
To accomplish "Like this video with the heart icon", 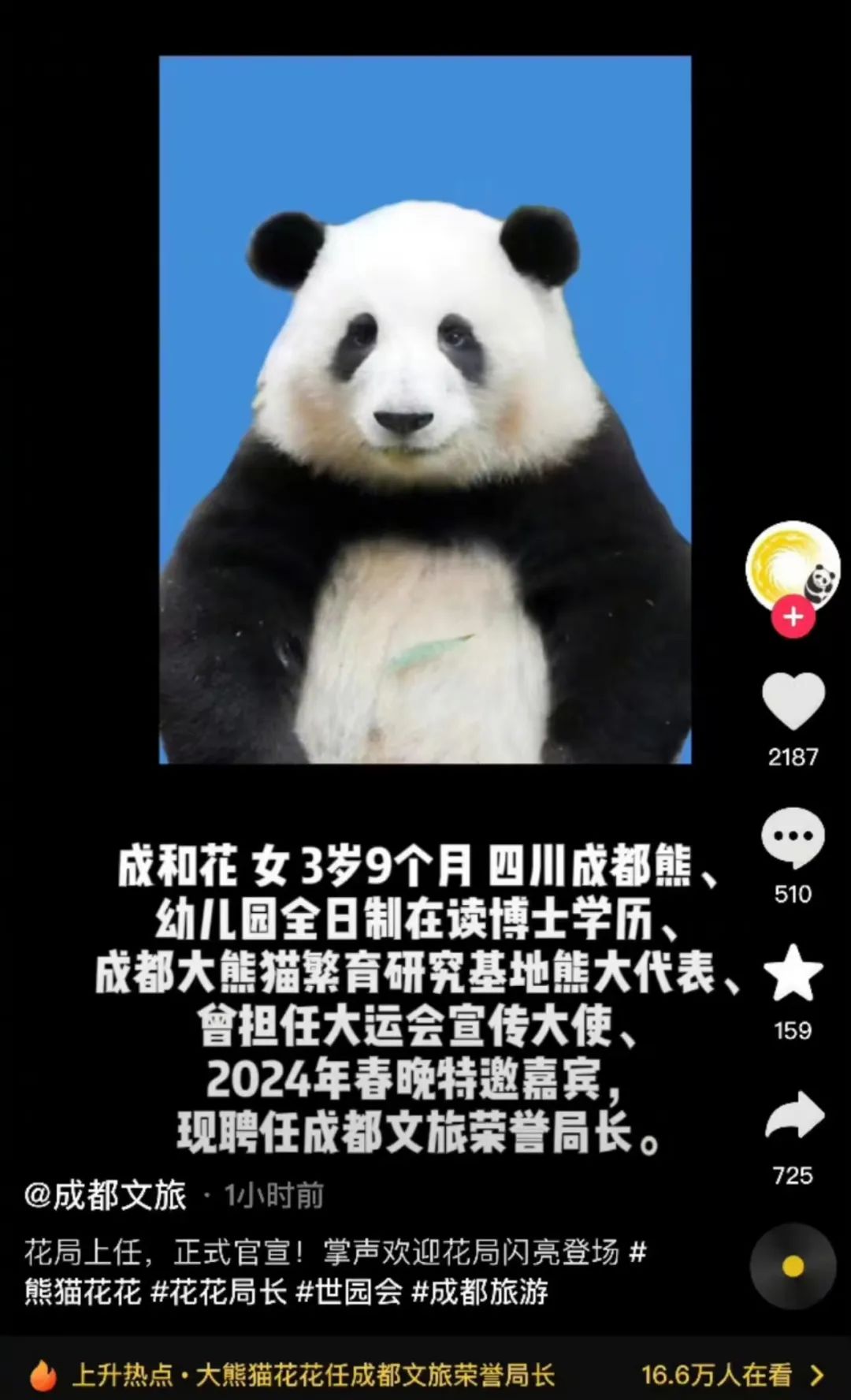I will click(793, 702).
